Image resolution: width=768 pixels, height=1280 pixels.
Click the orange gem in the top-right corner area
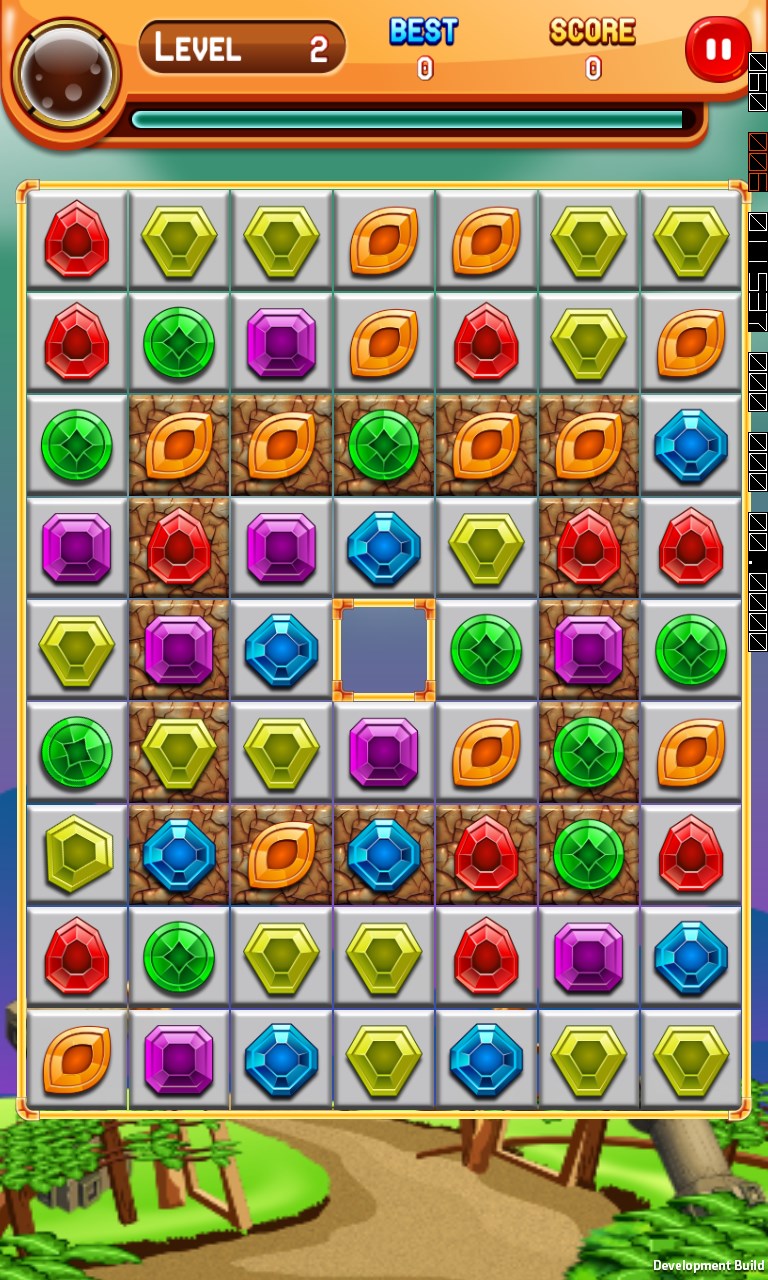point(692,343)
